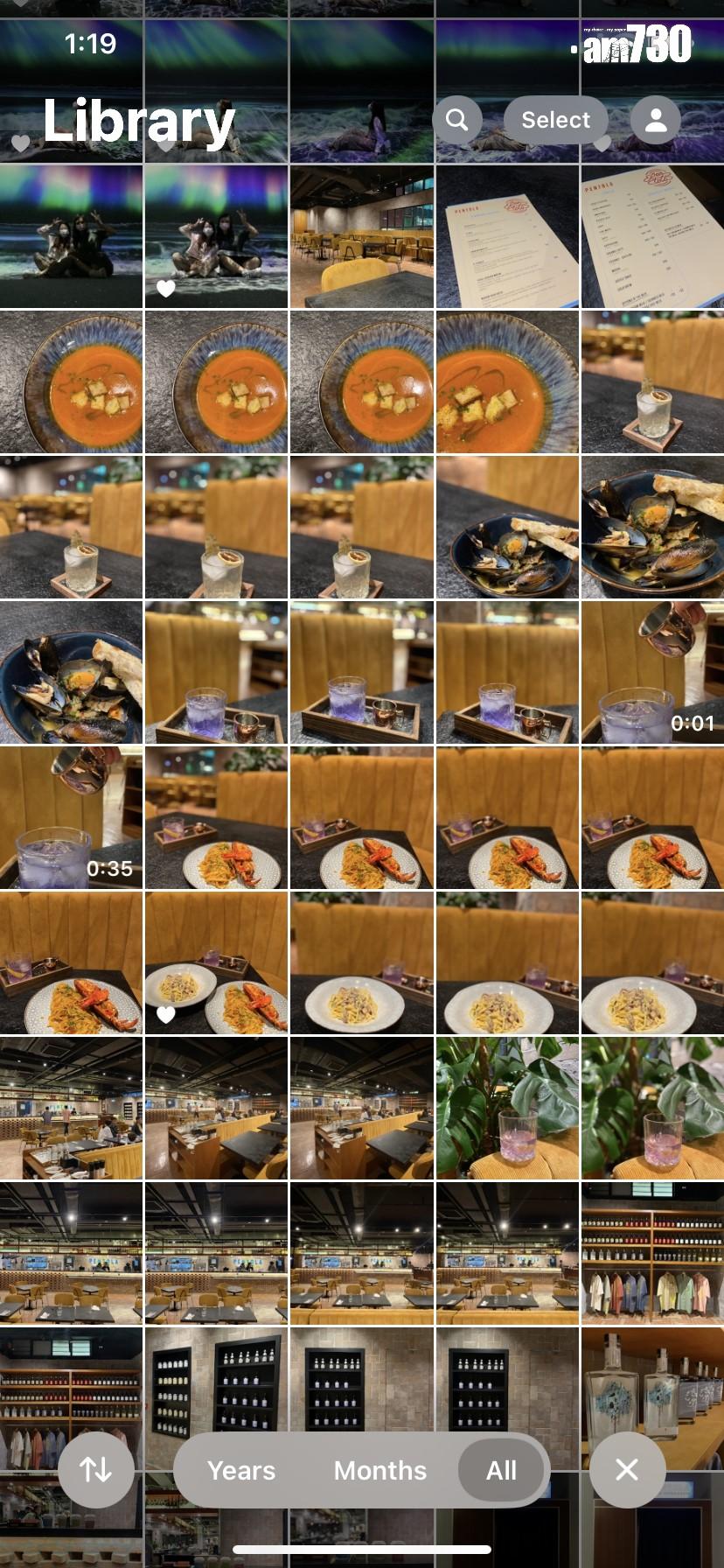
Task: Close the library view bar
Action: tap(627, 1469)
